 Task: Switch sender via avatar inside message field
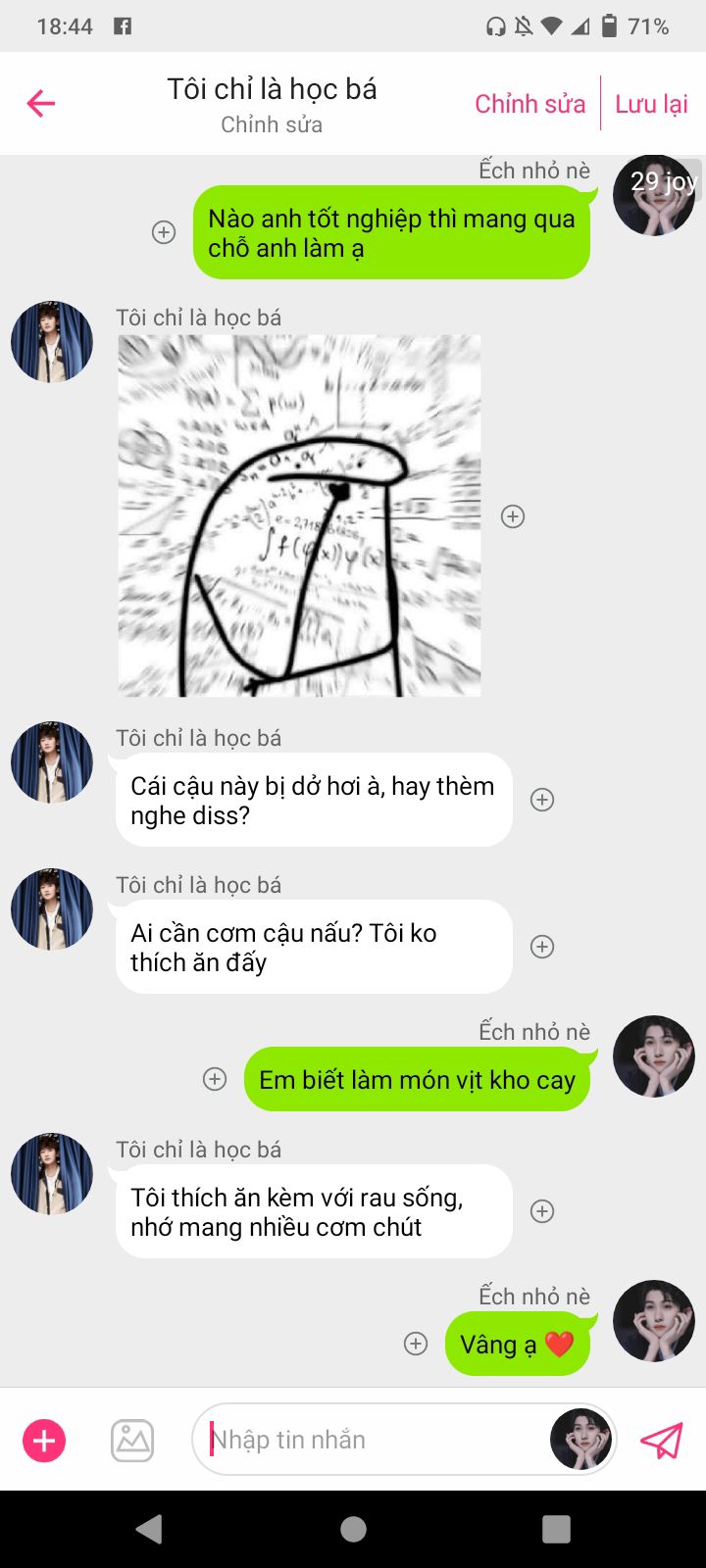point(580,1440)
